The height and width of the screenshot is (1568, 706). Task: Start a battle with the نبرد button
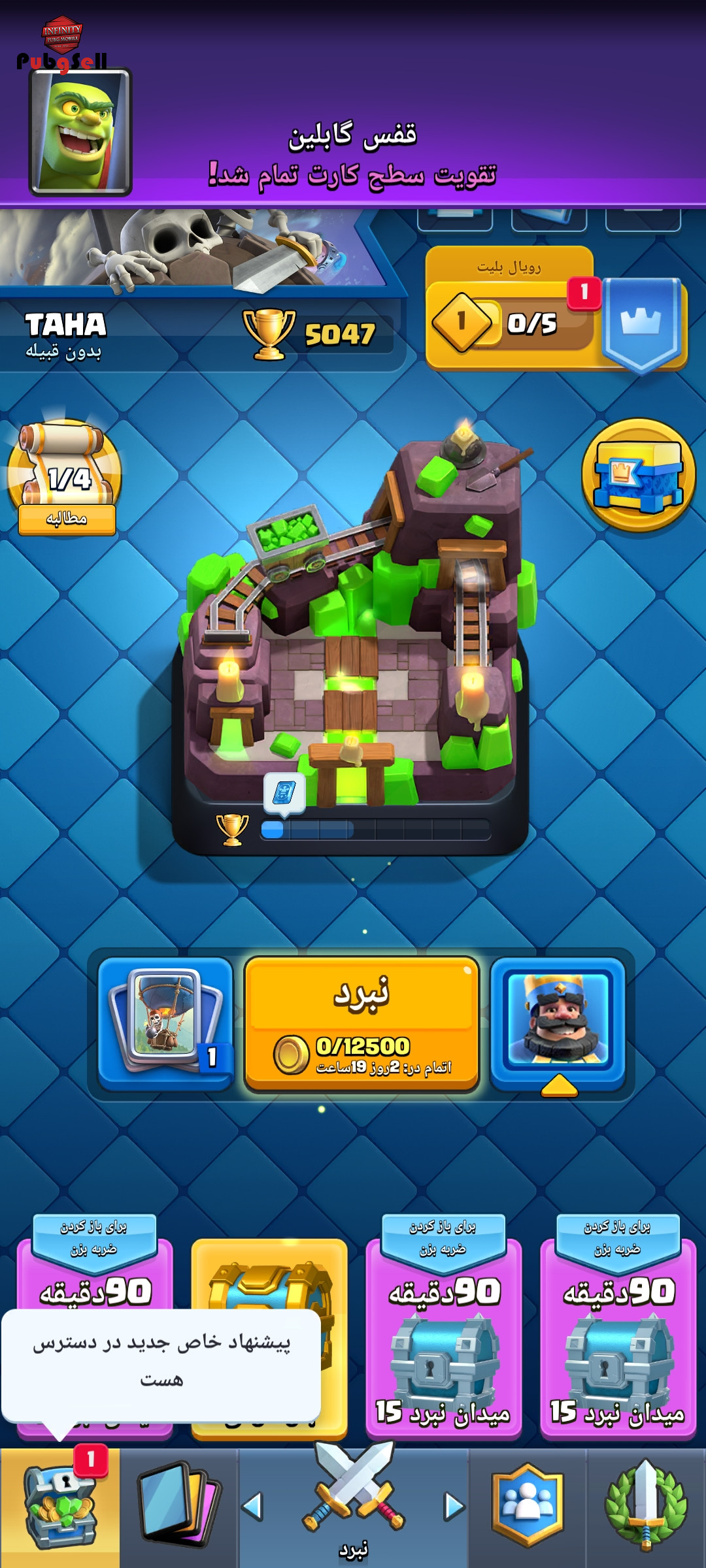(361, 1024)
